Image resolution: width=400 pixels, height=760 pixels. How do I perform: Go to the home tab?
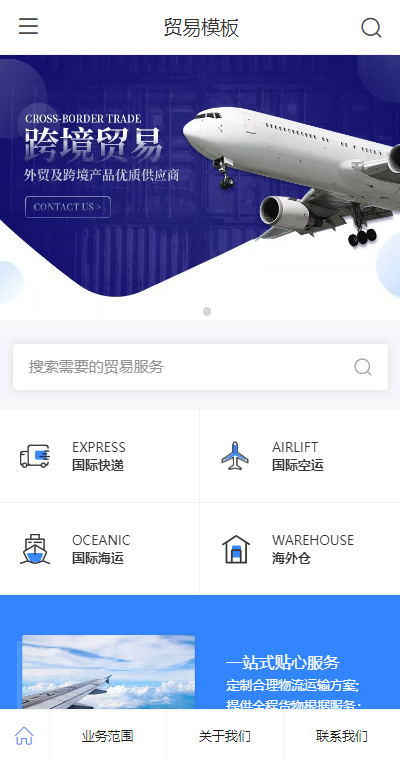tap(24, 736)
